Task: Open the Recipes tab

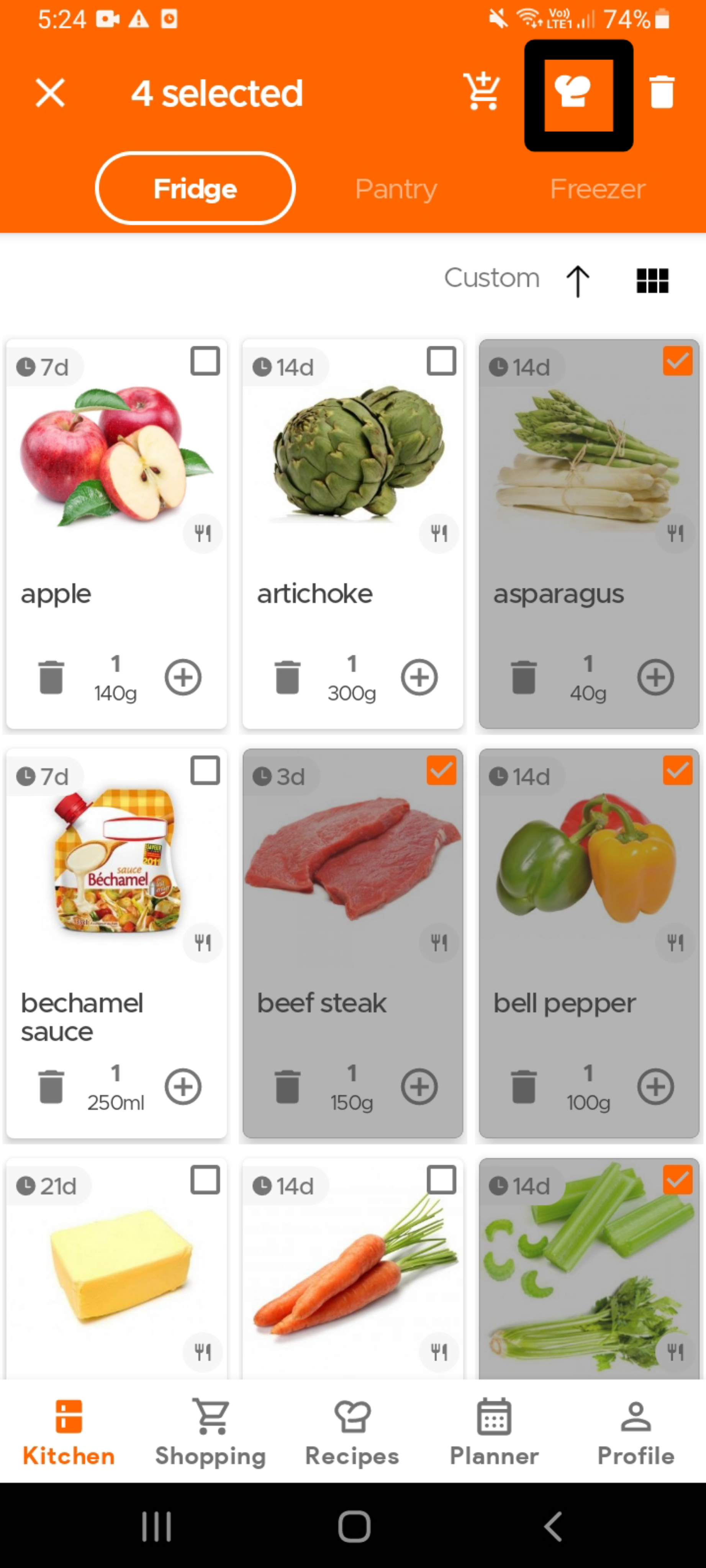Action: tap(352, 1432)
